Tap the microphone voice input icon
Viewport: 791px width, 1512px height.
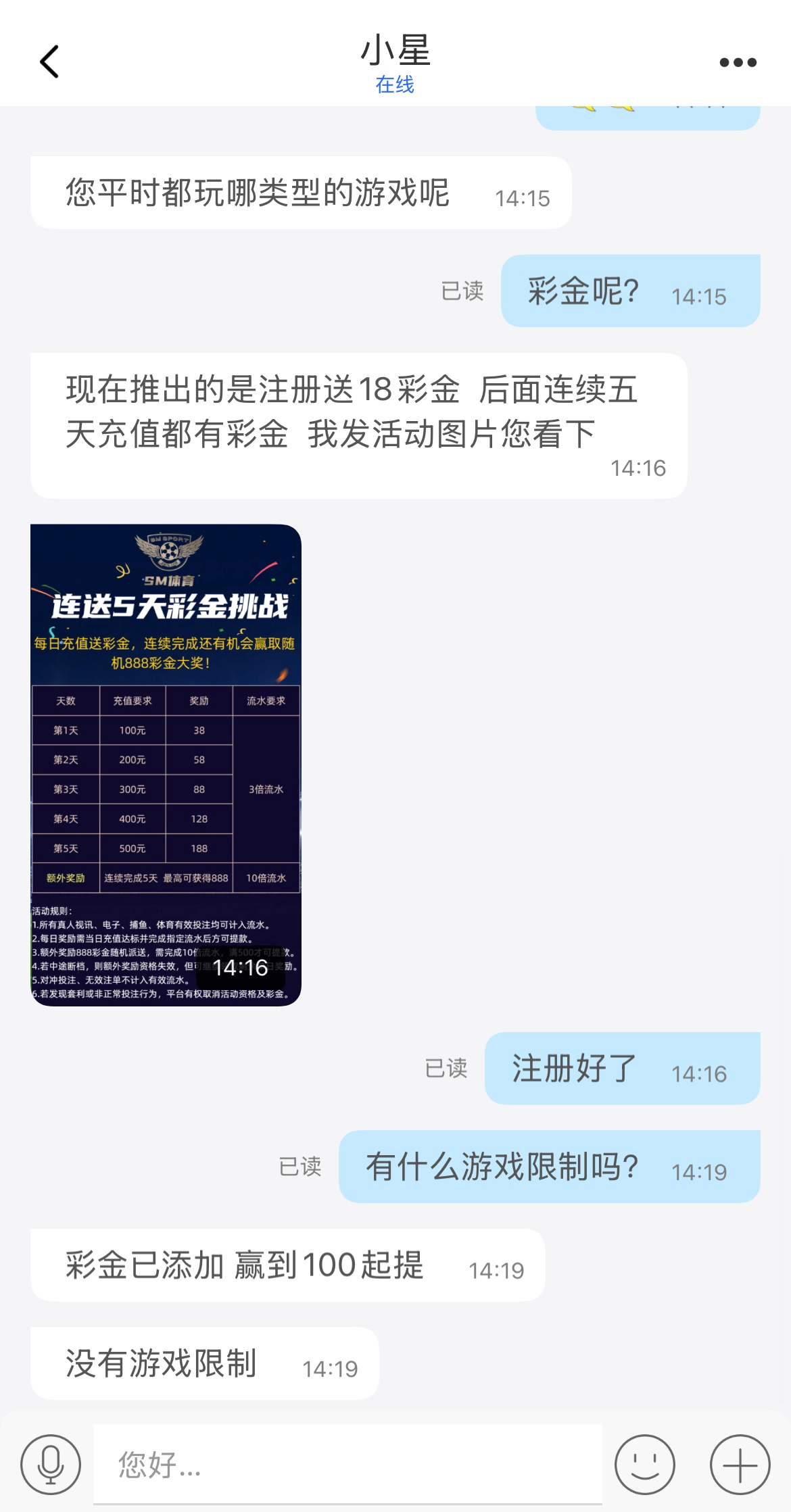coord(51,1465)
